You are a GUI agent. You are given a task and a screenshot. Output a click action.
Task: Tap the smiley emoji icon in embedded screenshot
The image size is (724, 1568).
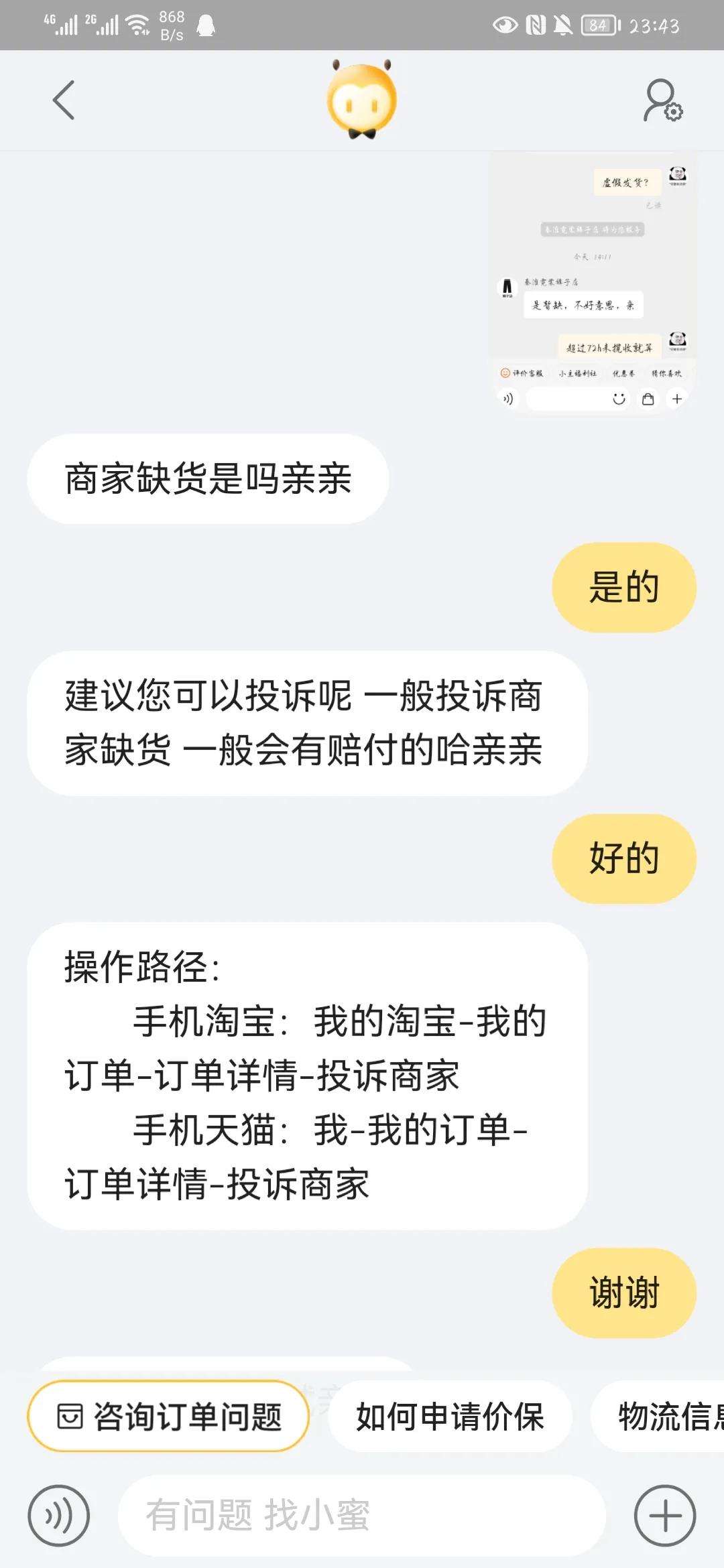[619, 398]
